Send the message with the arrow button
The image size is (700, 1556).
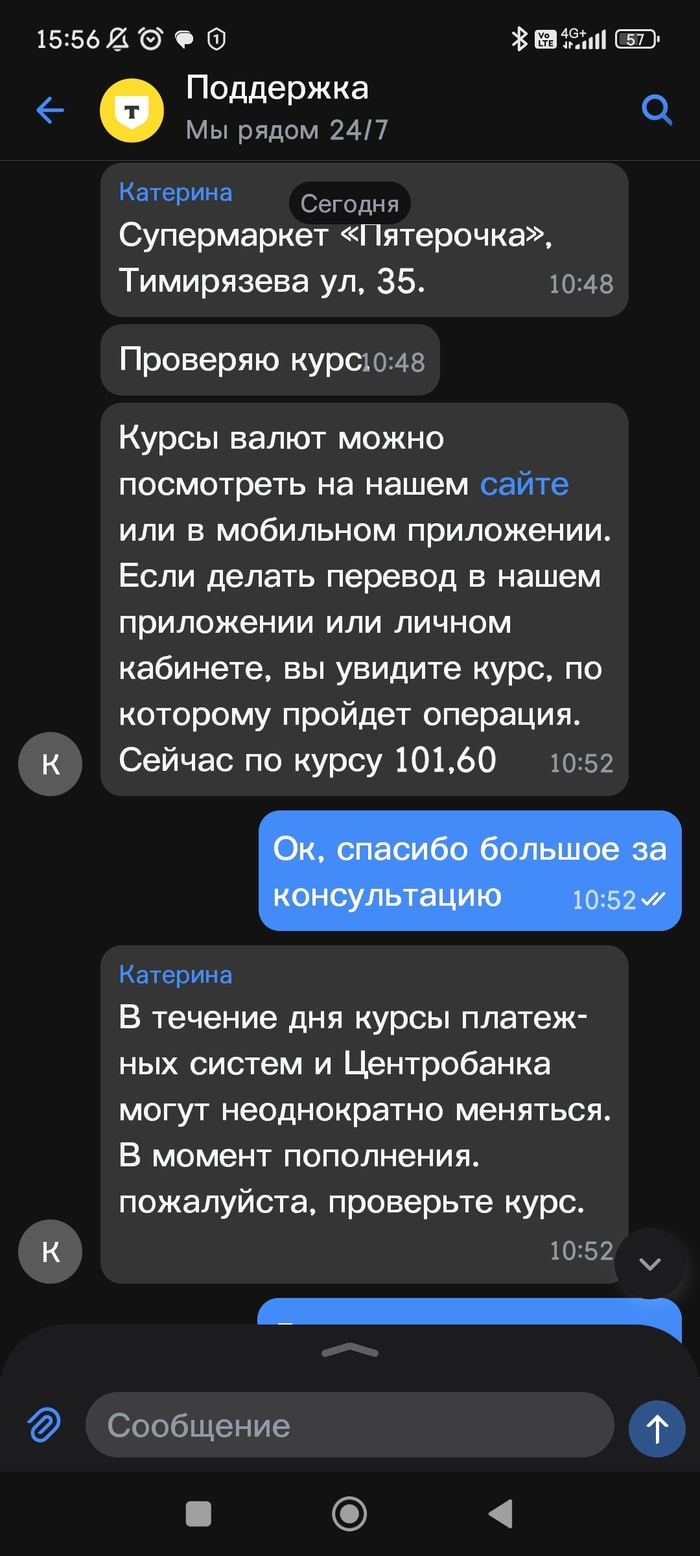click(657, 1428)
